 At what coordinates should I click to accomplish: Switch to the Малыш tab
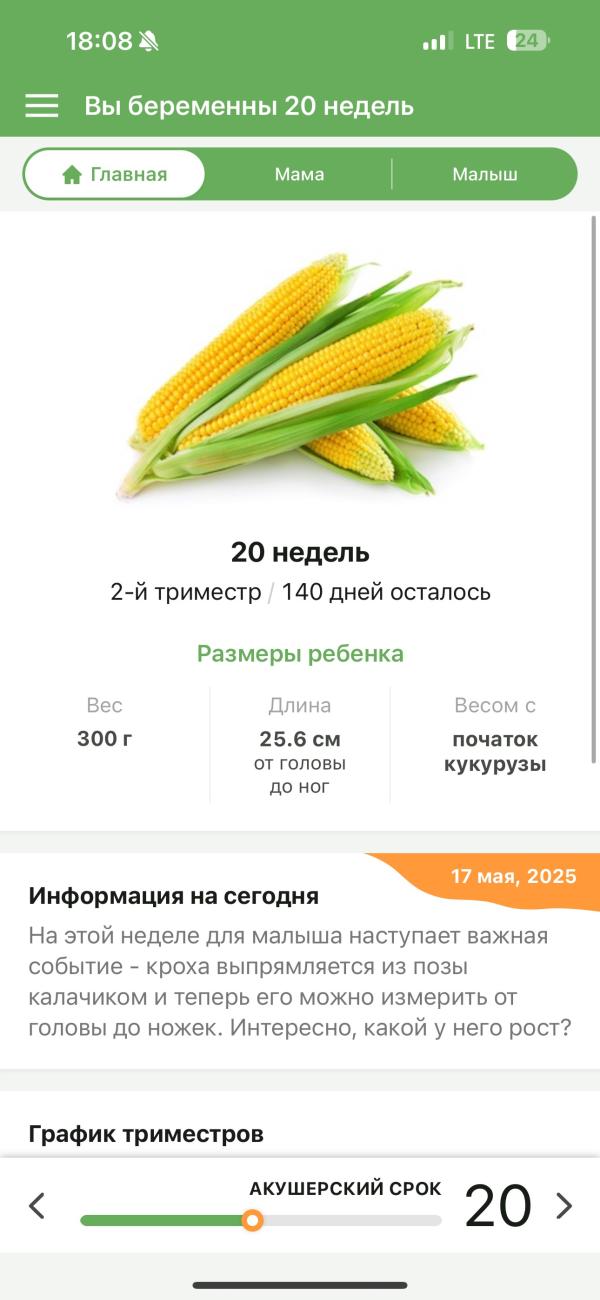[484, 174]
